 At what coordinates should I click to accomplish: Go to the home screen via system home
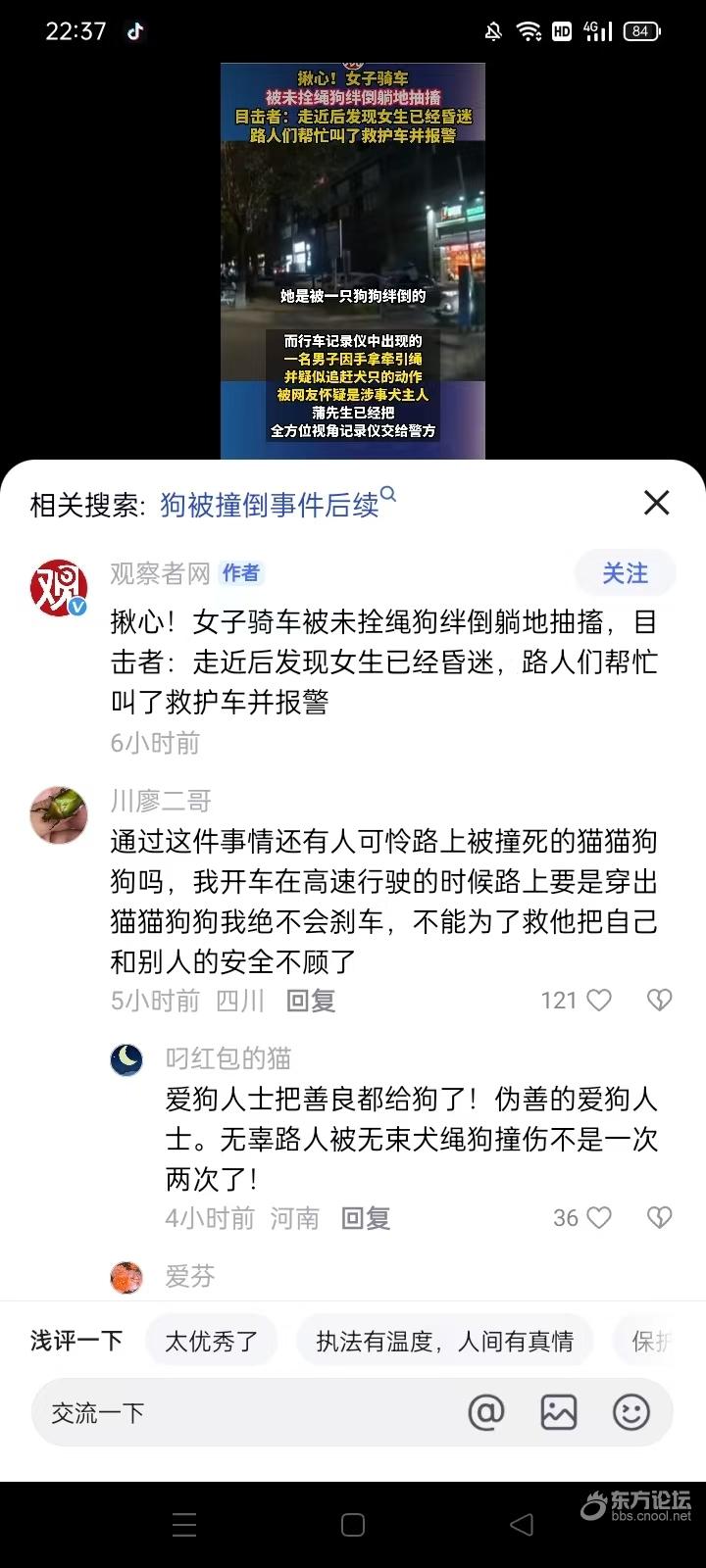pyautogui.click(x=353, y=1524)
